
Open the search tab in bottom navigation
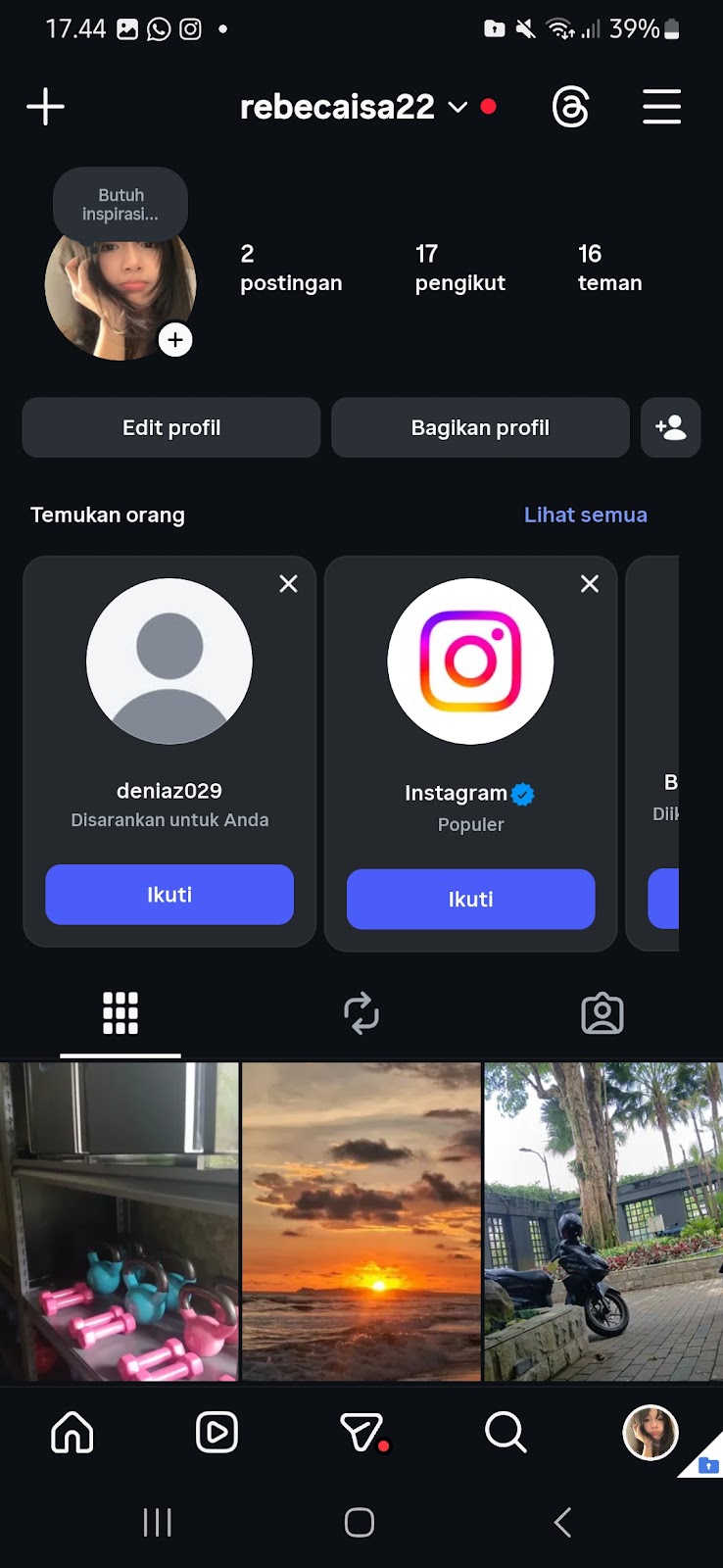(x=506, y=1433)
